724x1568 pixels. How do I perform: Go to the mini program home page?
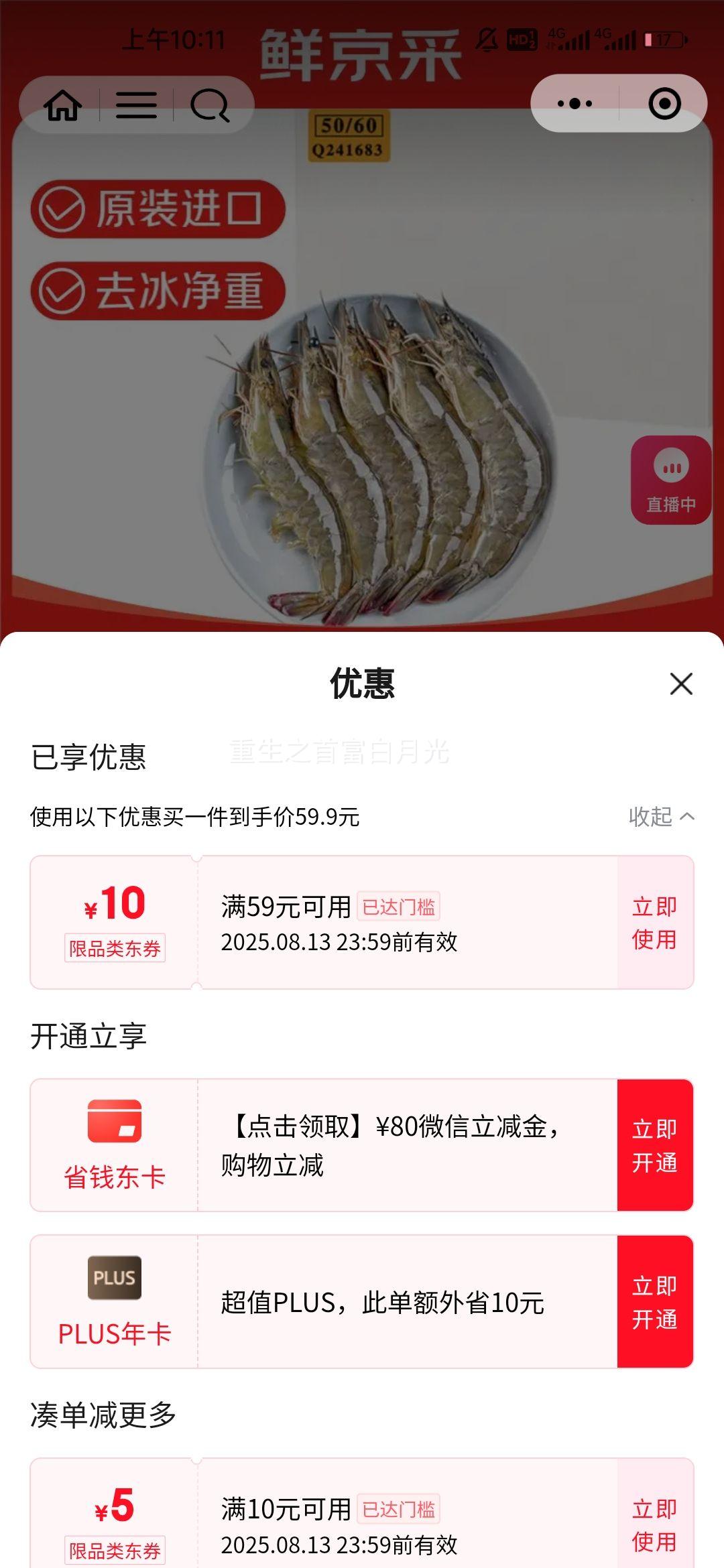[62, 105]
